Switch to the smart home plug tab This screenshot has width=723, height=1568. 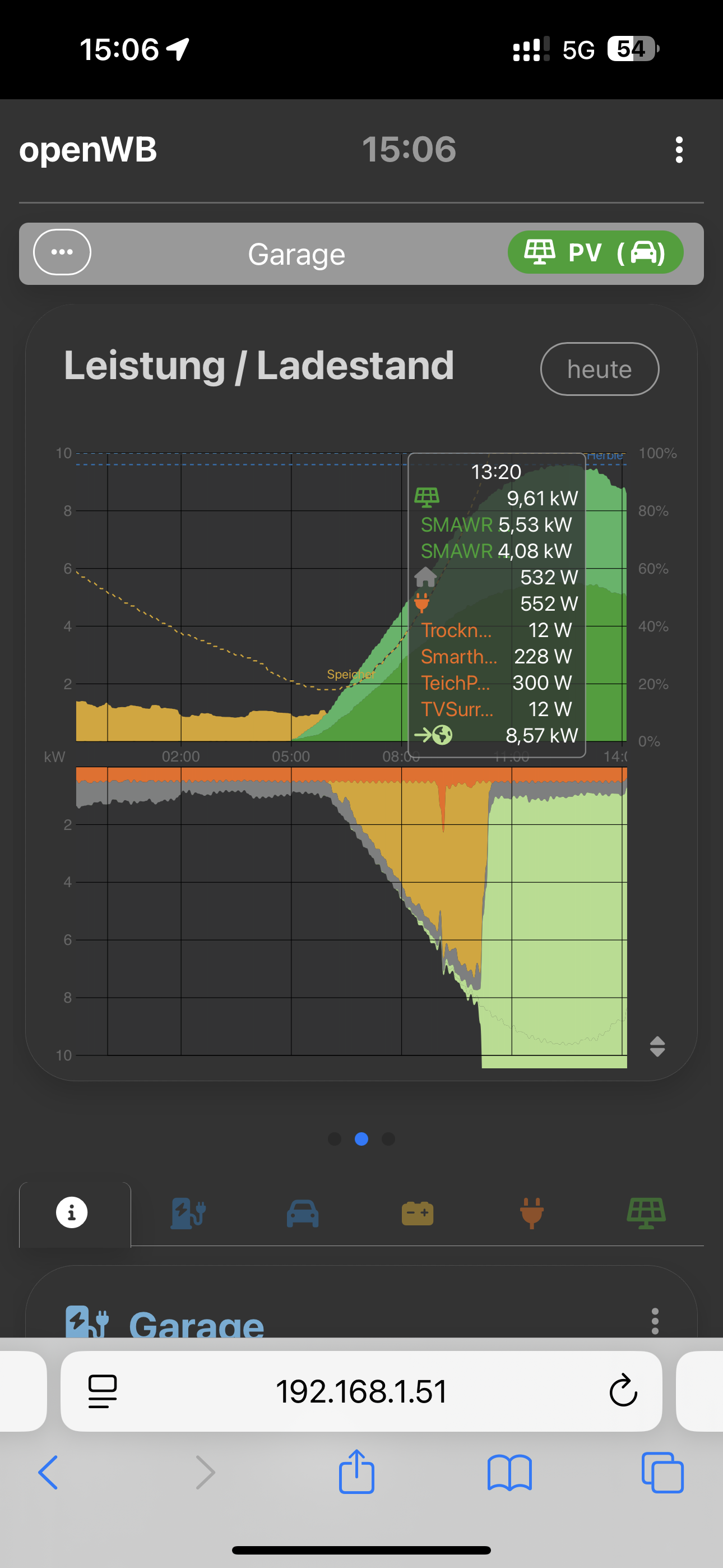click(531, 1214)
